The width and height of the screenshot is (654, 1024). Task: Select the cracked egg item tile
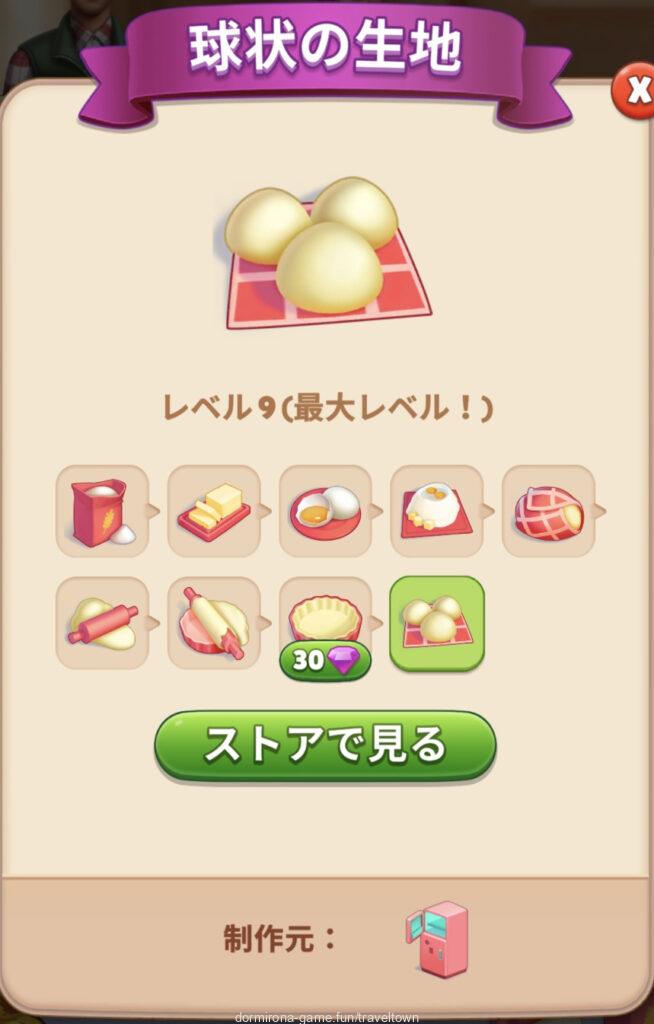coord(325,511)
